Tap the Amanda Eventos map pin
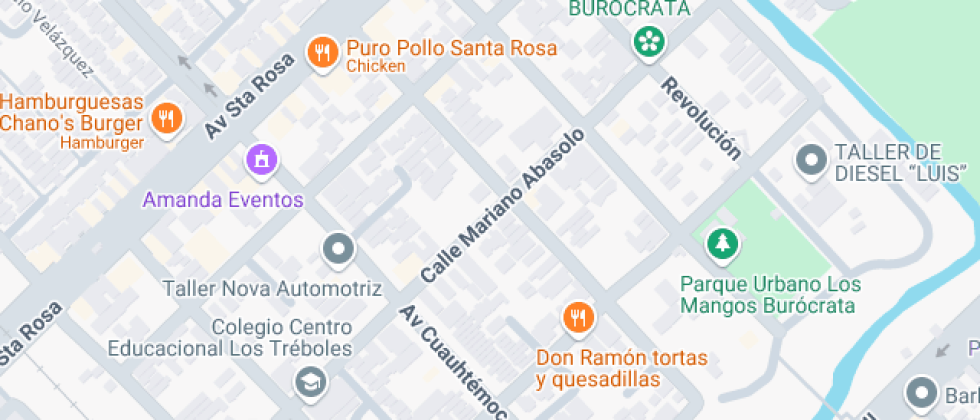Image resolution: width=980 pixels, height=420 pixels. tap(261, 158)
